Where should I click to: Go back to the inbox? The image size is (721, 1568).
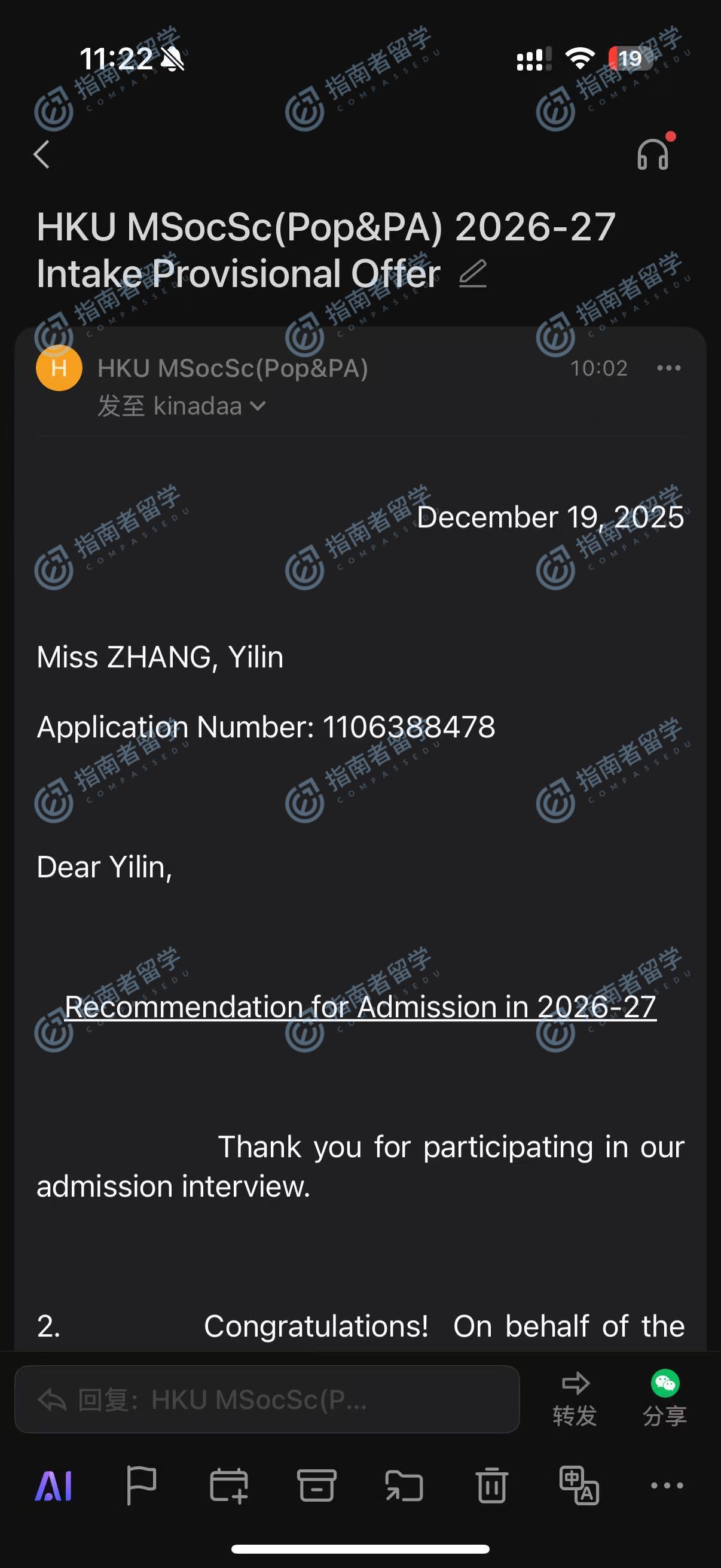(x=41, y=155)
